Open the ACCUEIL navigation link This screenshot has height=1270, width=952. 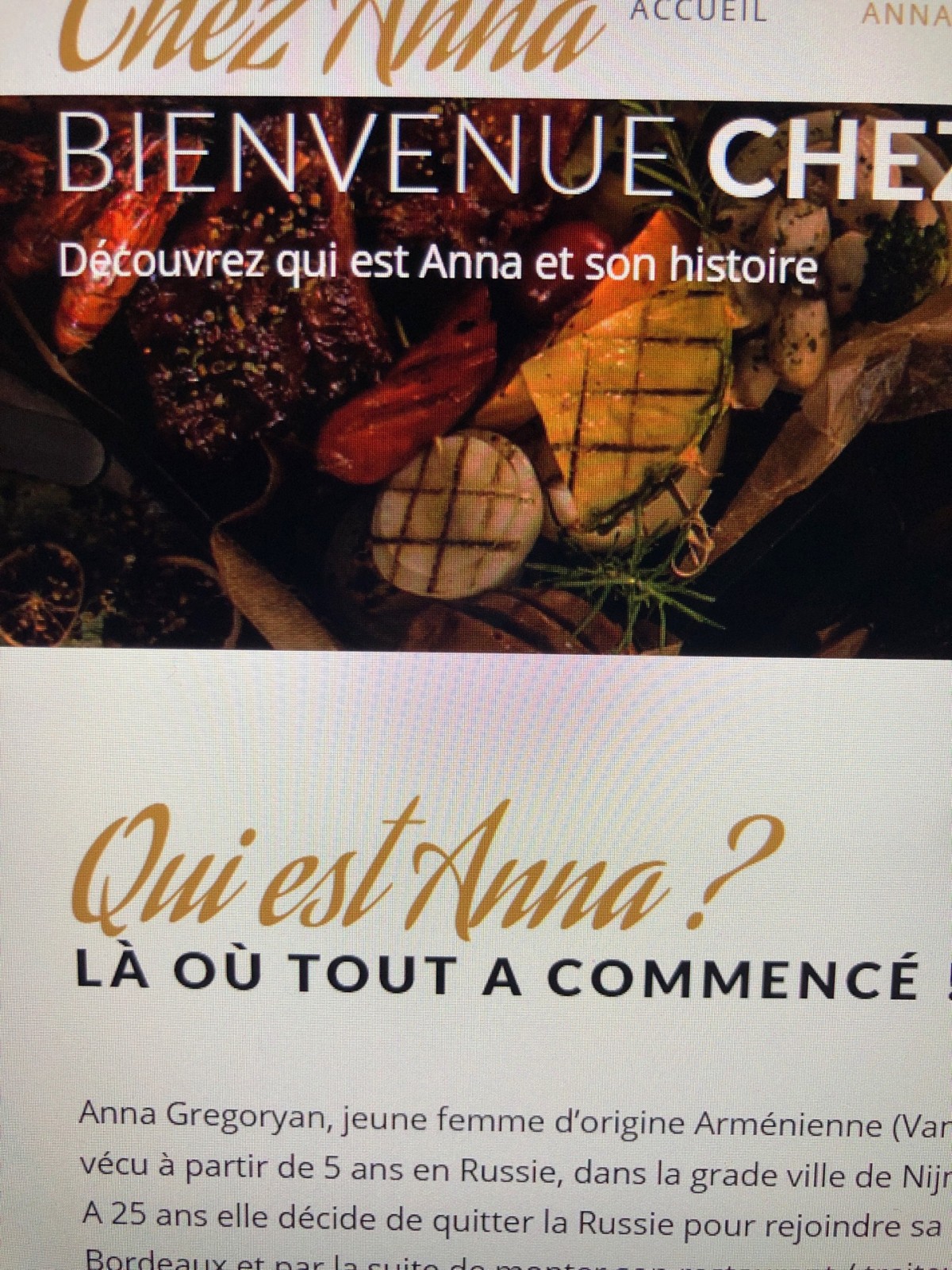click(698, 12)
